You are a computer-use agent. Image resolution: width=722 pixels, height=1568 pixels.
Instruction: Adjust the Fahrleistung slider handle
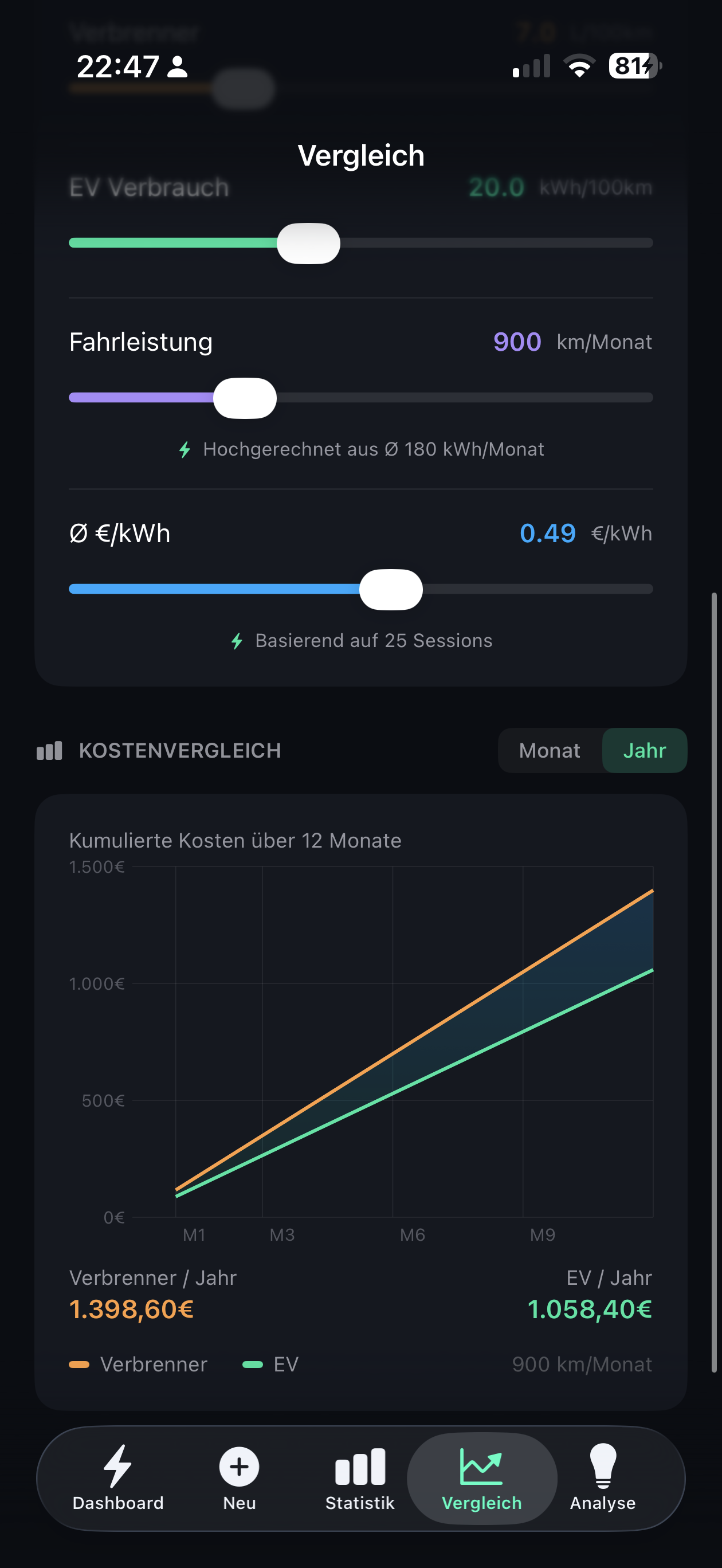tap(245, 398)
